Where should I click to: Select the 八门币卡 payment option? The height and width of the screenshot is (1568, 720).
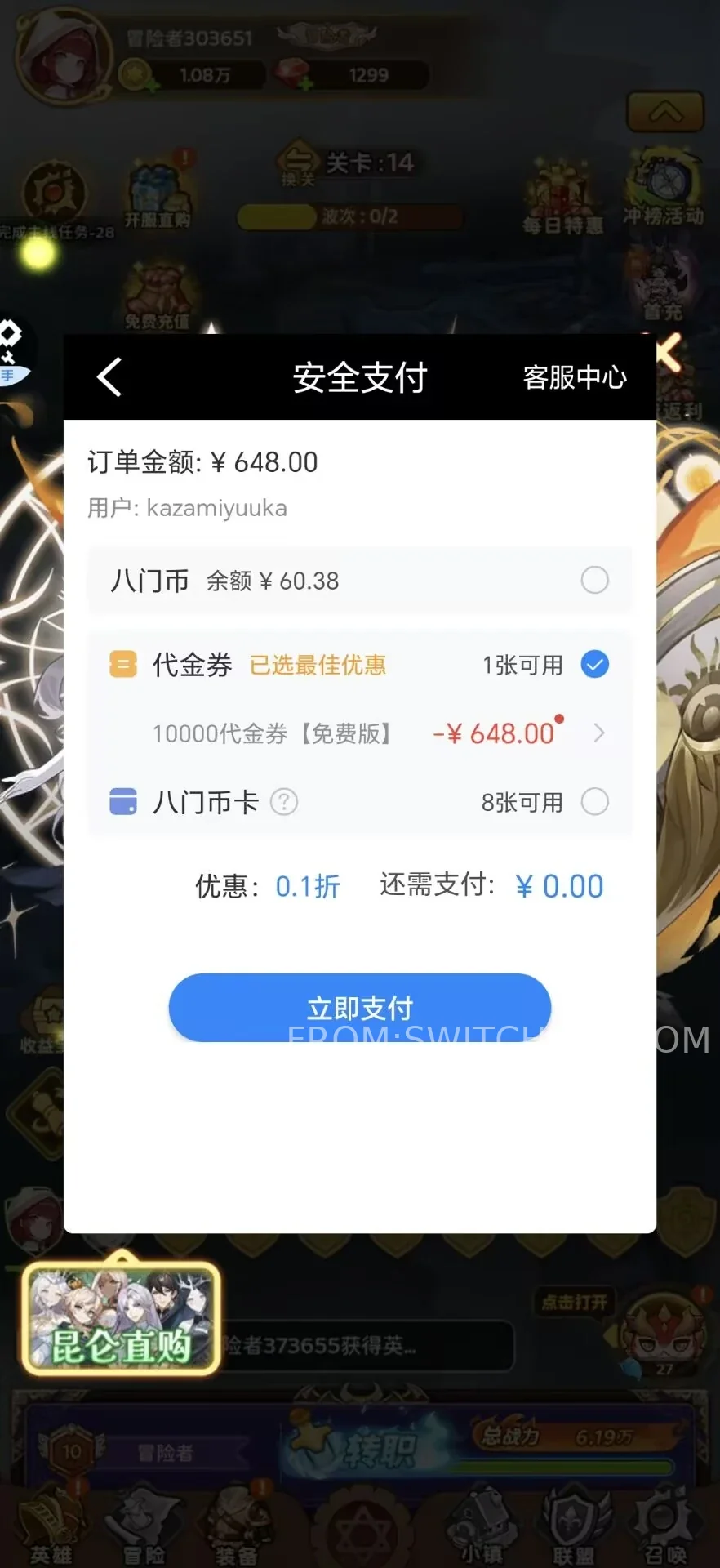pyautogui.click(x=595, y=802)
